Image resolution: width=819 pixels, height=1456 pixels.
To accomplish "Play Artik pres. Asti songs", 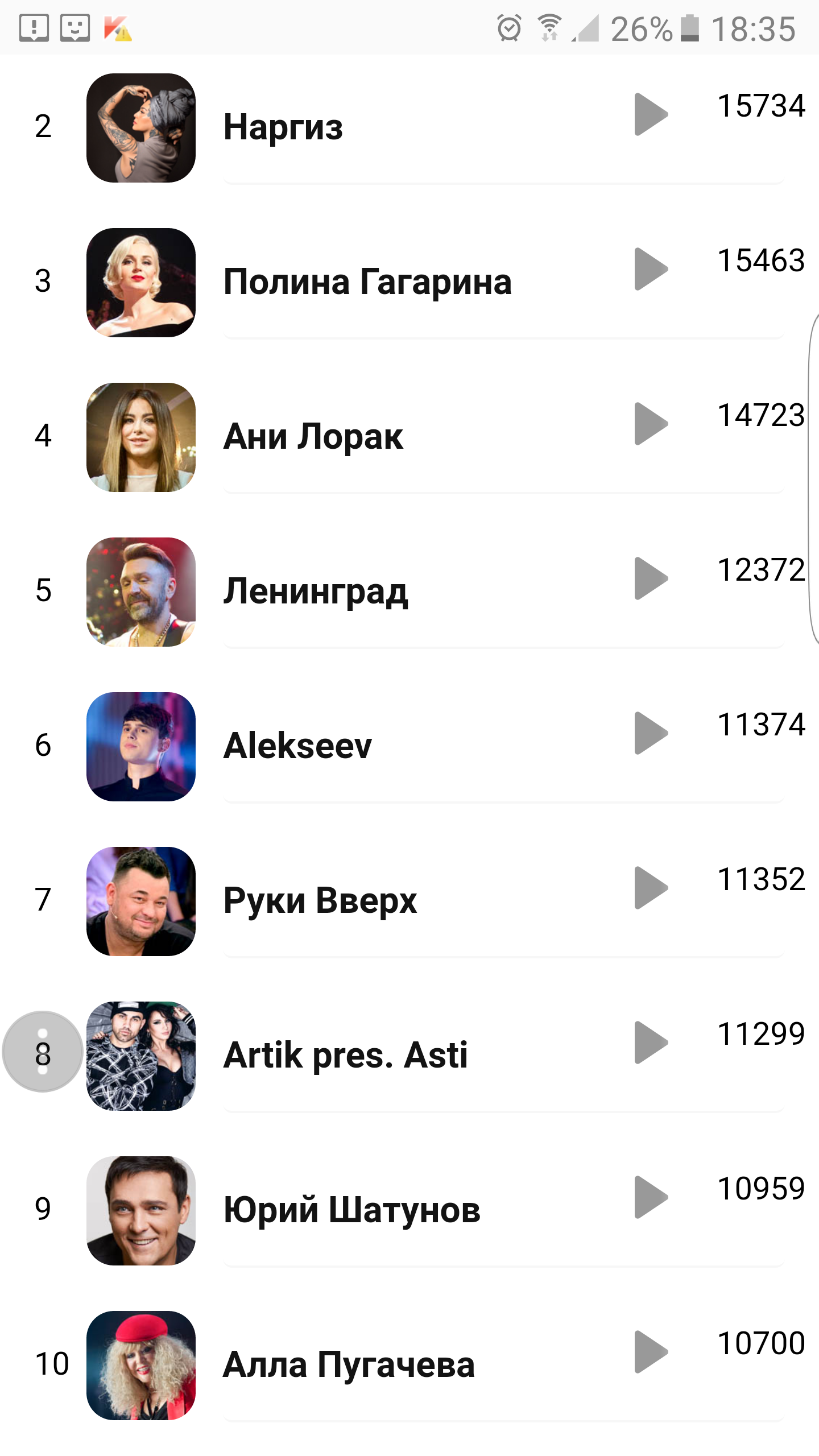I will [651, 1043].
